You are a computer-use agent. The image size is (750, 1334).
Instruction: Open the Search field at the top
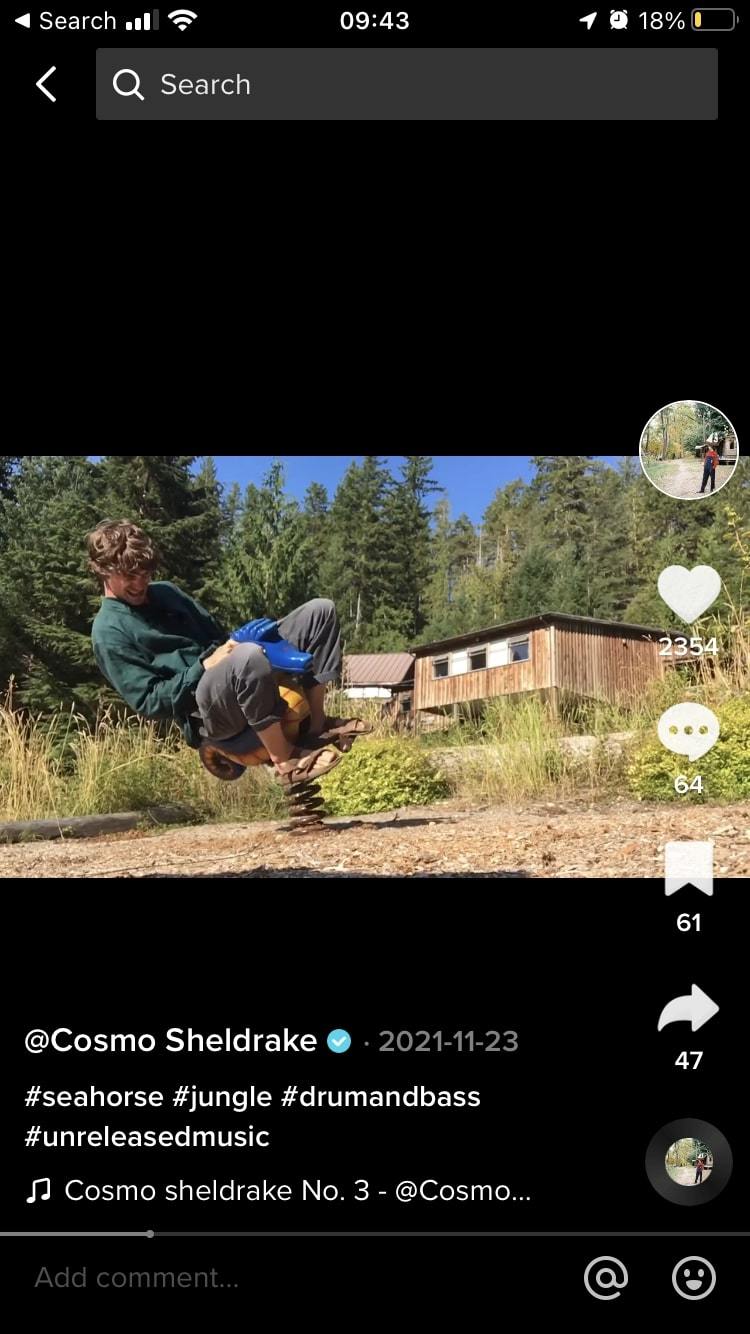pos(406,84)
